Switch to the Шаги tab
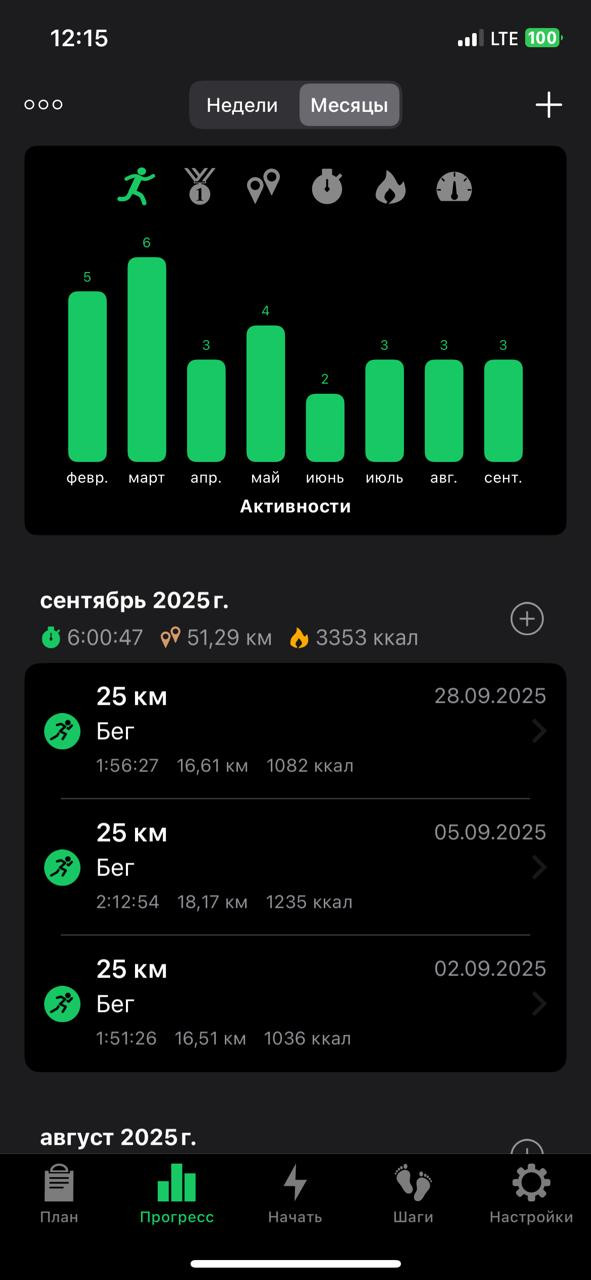 [413, 1194]
